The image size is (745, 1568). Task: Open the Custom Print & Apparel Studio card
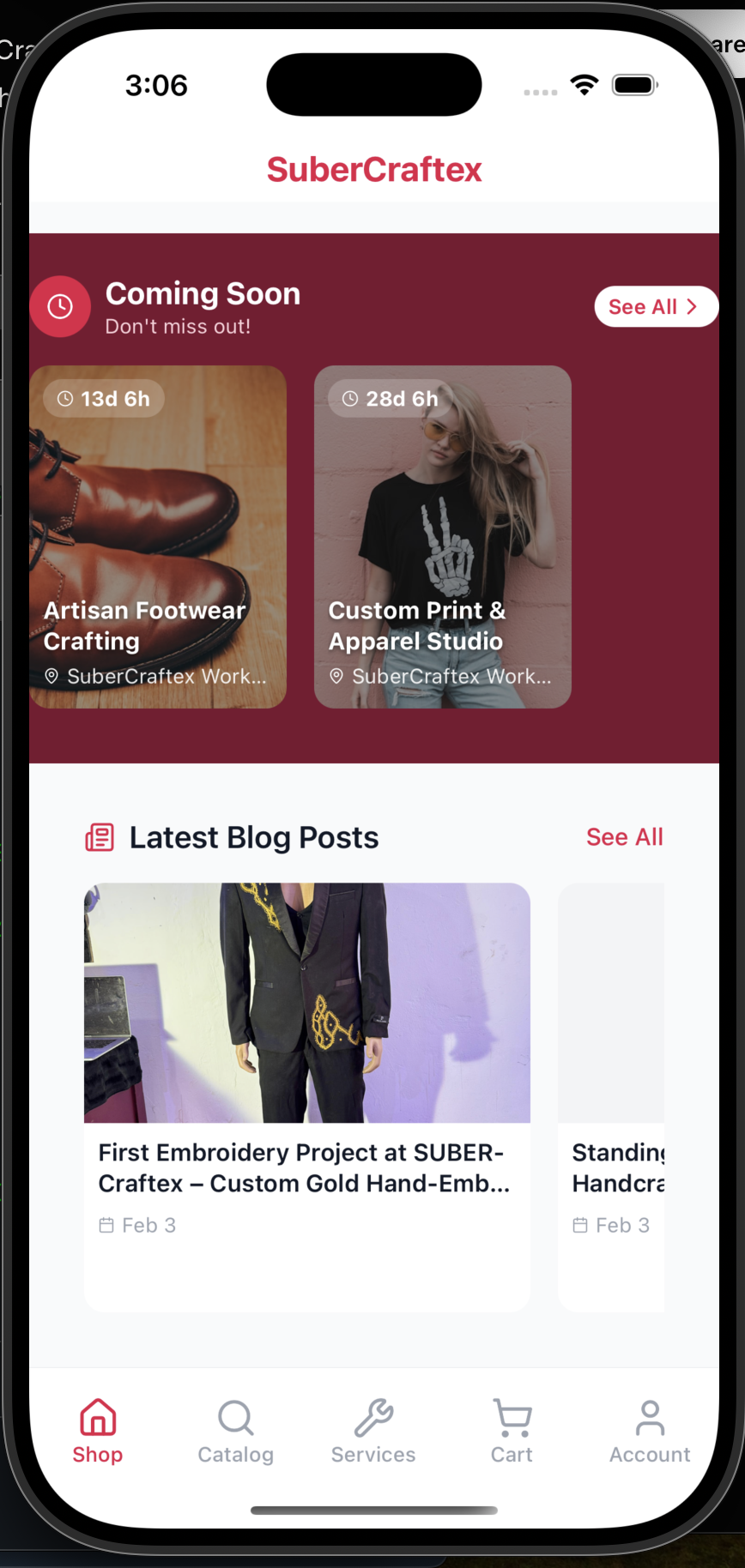point(442,537)
